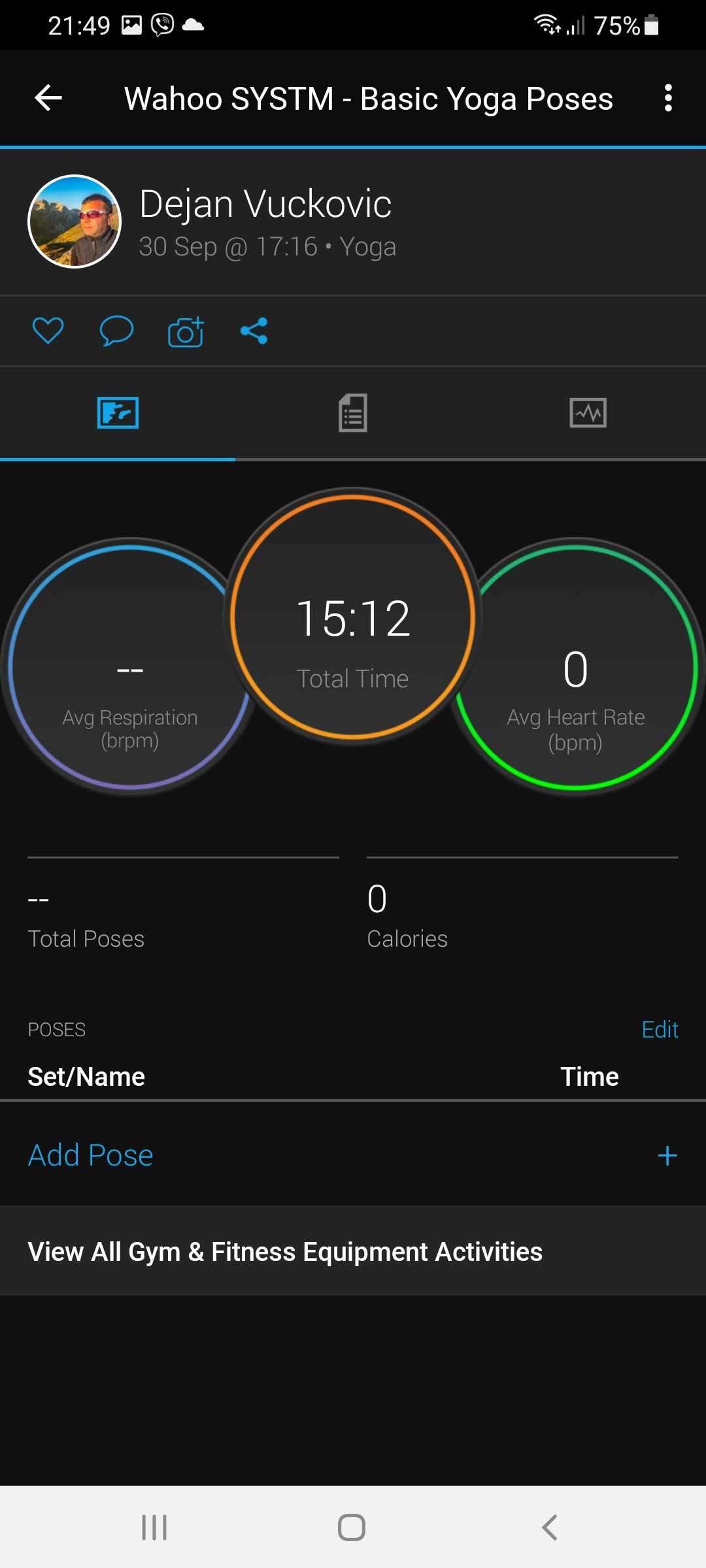The width and height of the screenshot is (706, 1568).
Task: Switch to the details list tab
Action: [x=353, y=413]
